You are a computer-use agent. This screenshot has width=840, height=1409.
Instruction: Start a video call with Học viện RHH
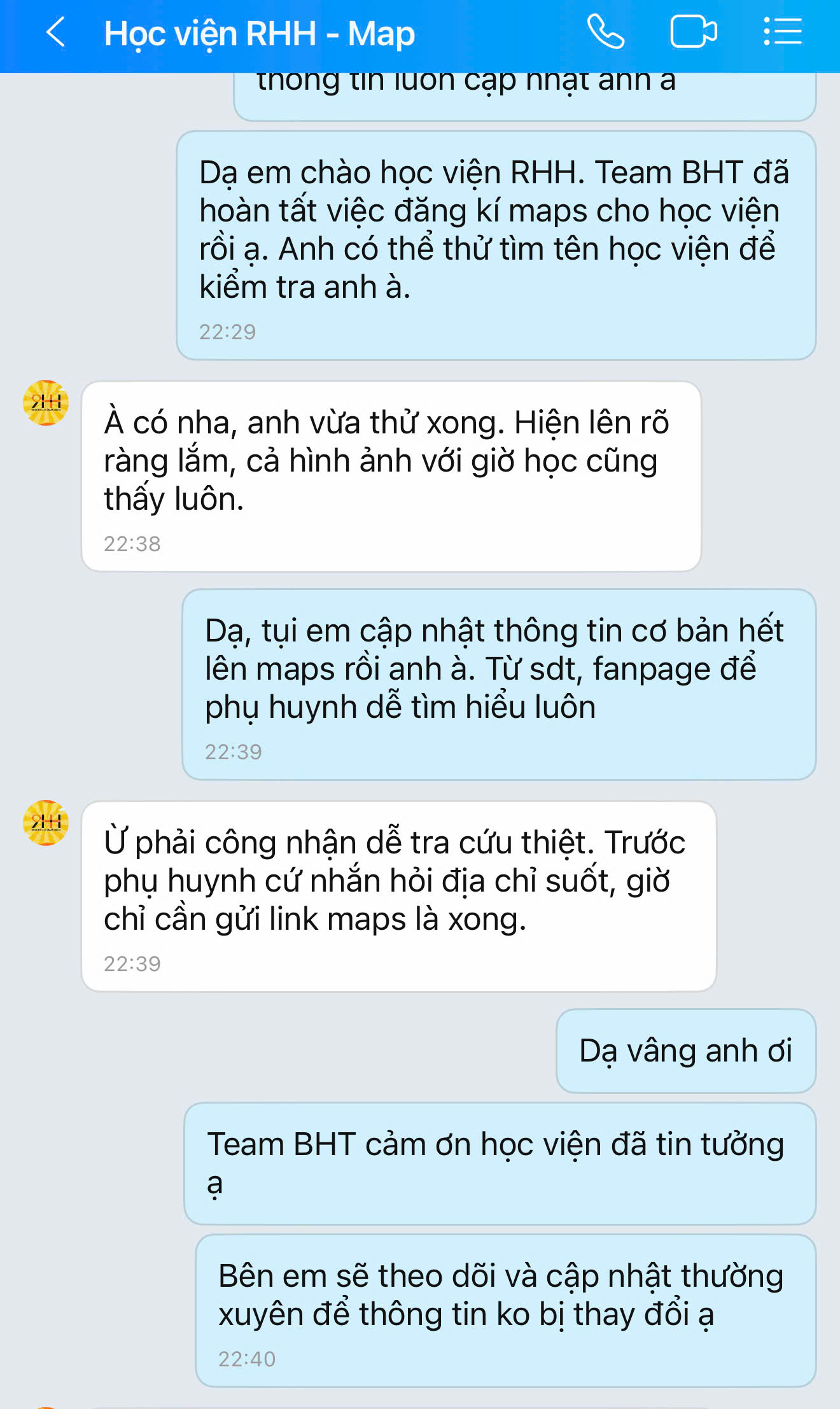click(693, 32)
